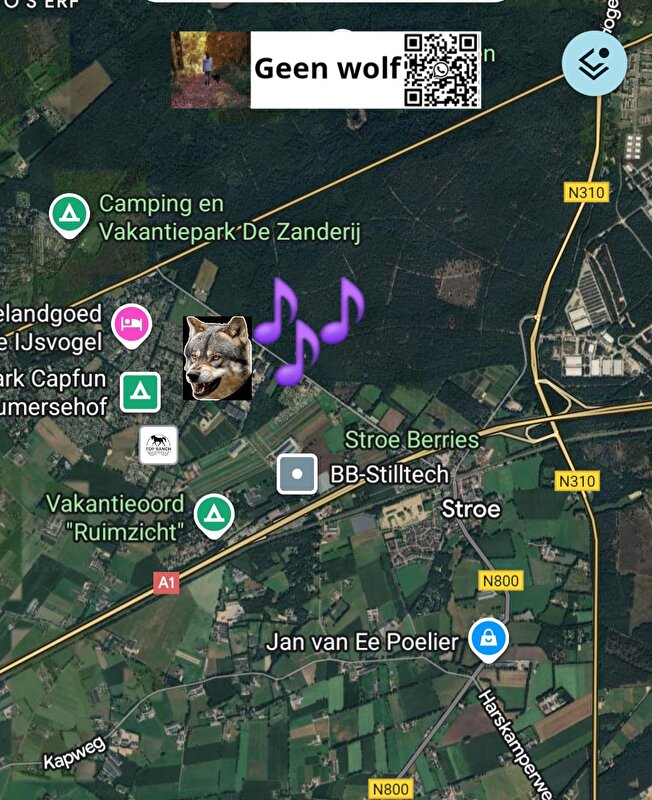Select Jan van Ee Poelier shop pin
Screen dimensions: 652x800
489,637
